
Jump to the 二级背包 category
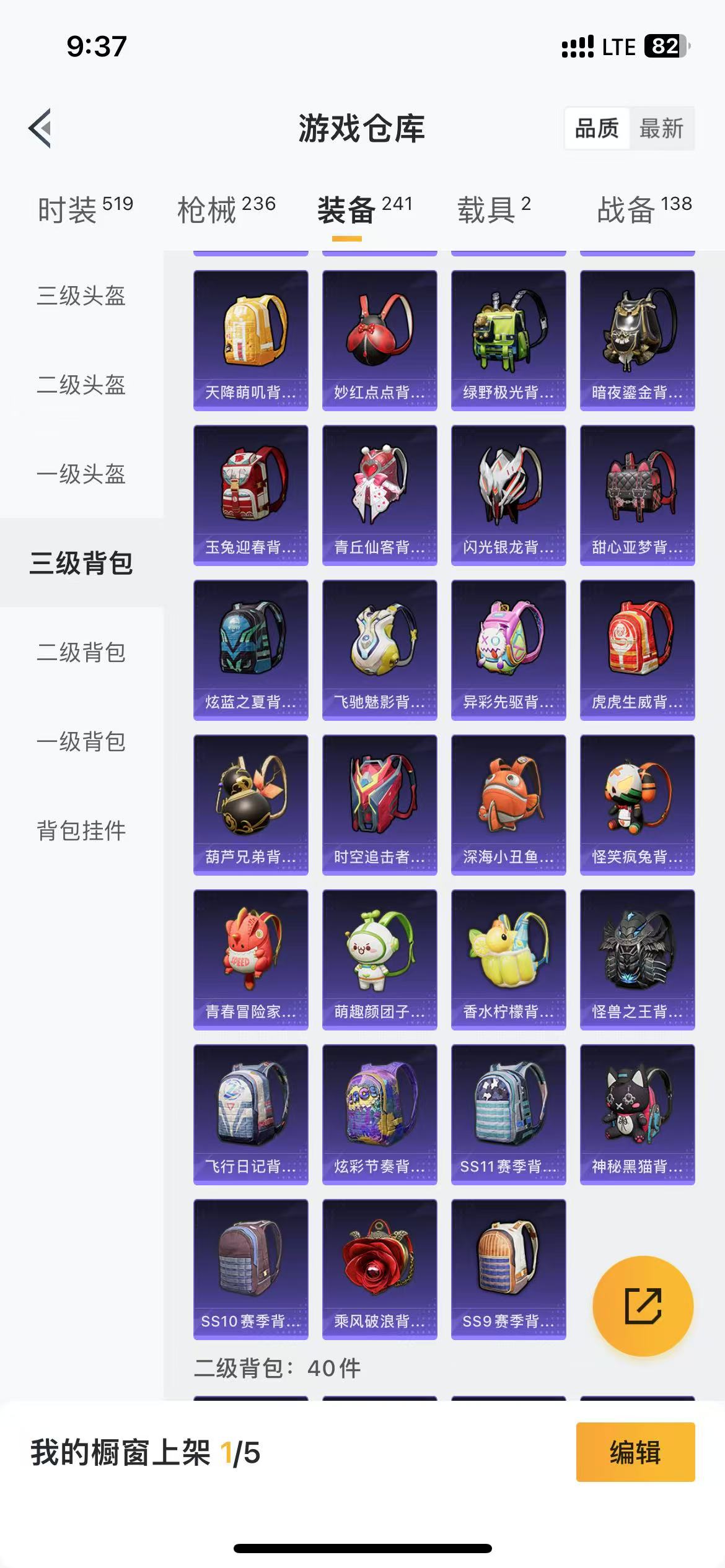(x=81, y=652)
